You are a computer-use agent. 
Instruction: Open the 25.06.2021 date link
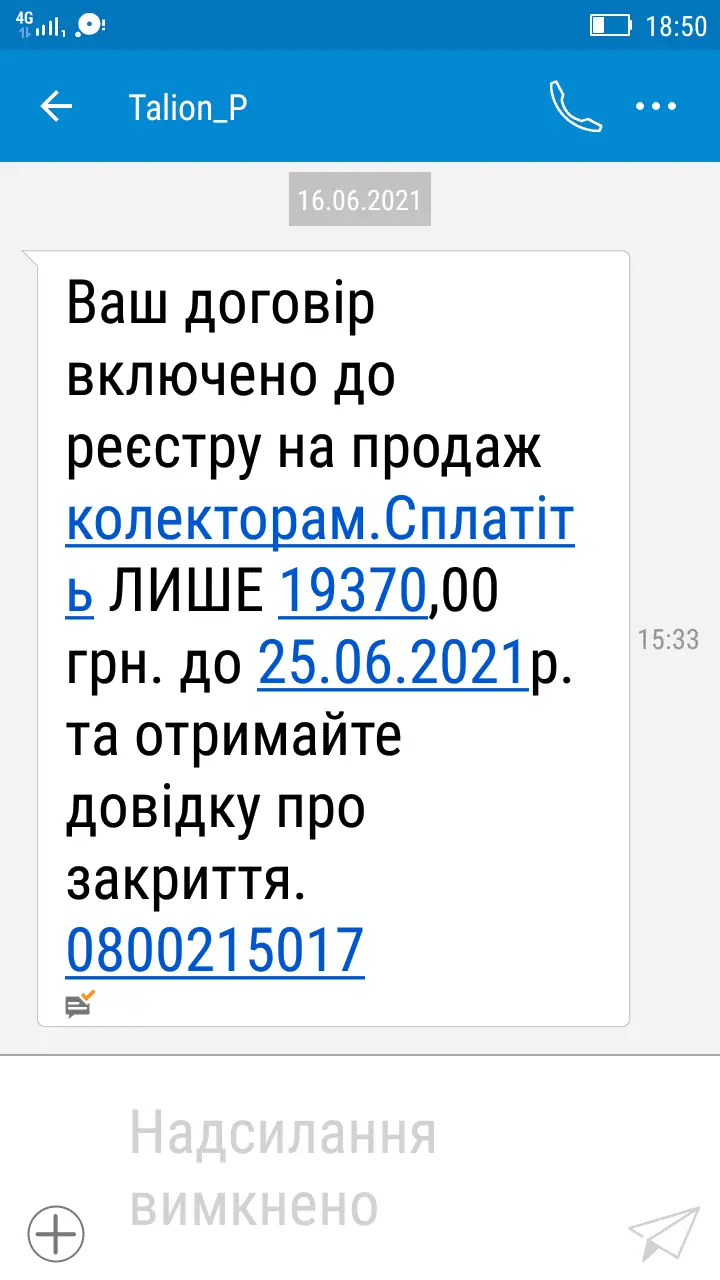(392, 663)
